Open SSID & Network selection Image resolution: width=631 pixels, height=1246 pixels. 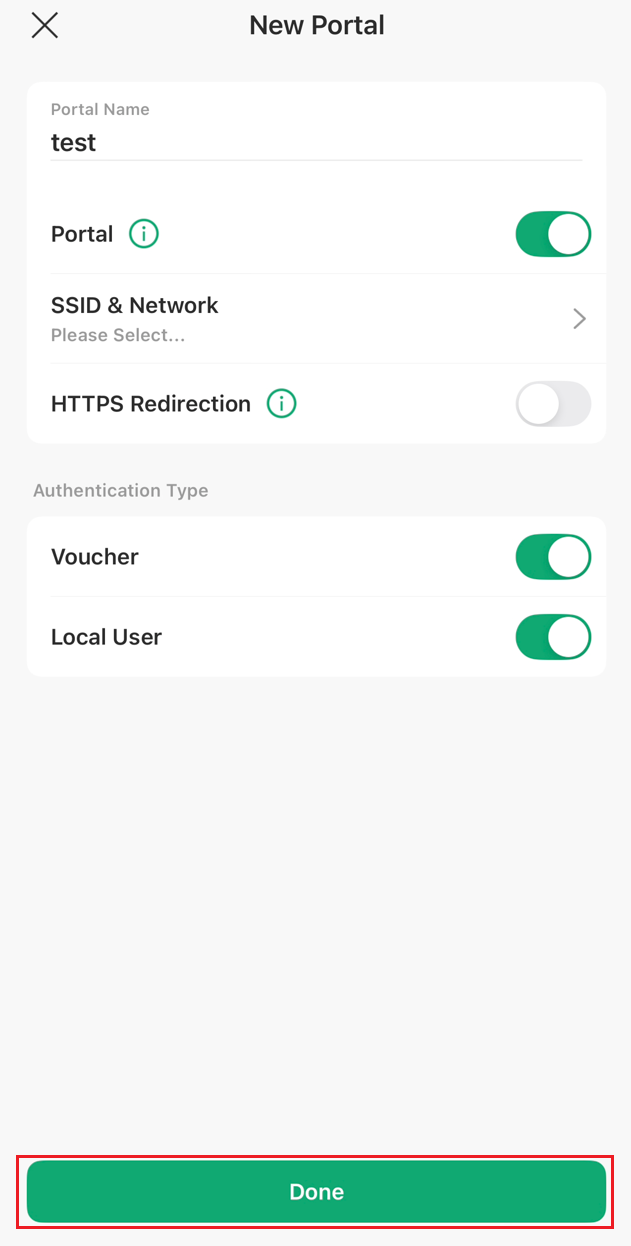[316, 319]
